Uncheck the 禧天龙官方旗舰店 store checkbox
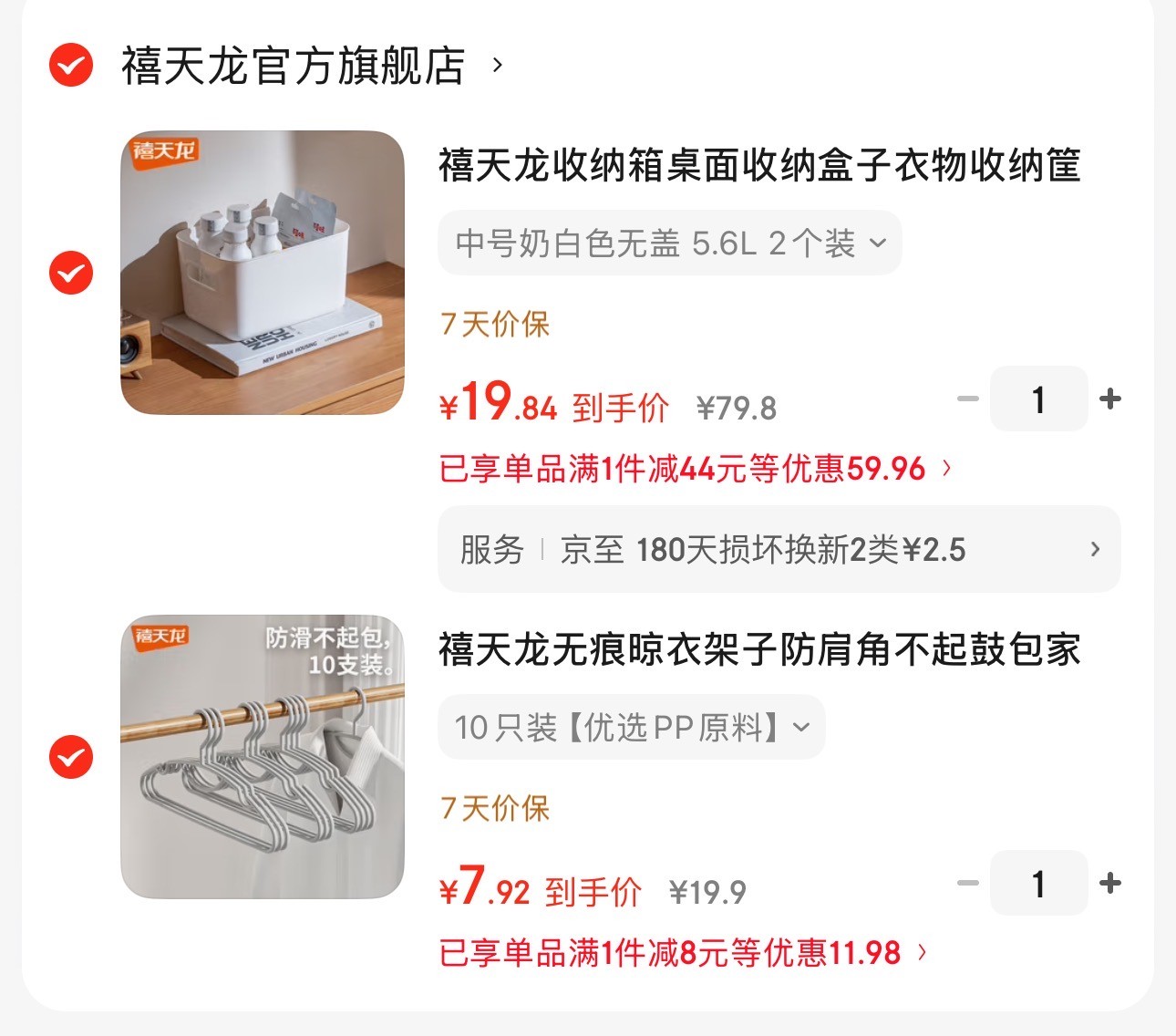The height and width of the screenshot is (1036, 1176). 71,65
